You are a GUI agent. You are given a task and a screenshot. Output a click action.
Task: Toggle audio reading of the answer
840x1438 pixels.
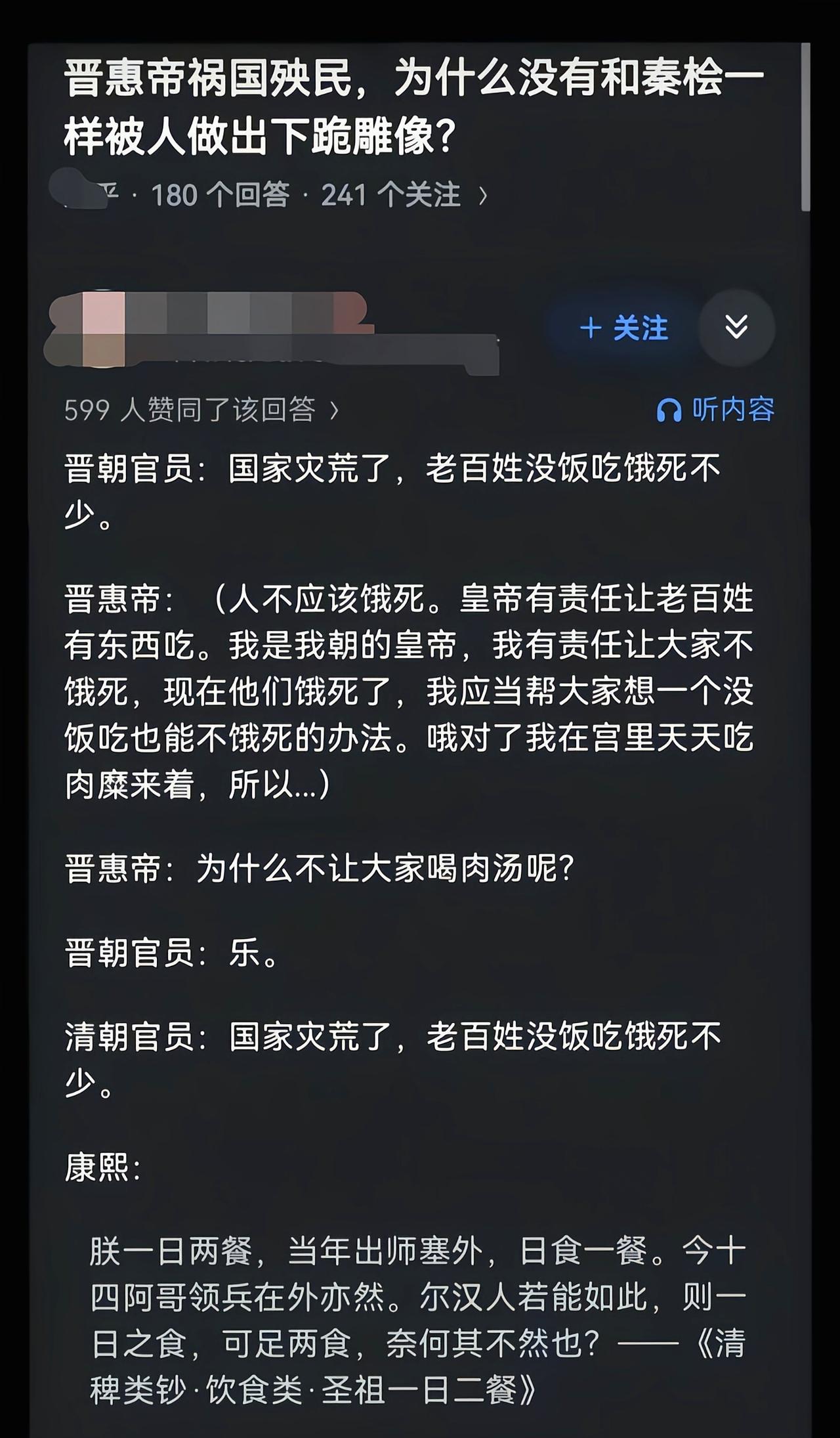click(722, 410)
